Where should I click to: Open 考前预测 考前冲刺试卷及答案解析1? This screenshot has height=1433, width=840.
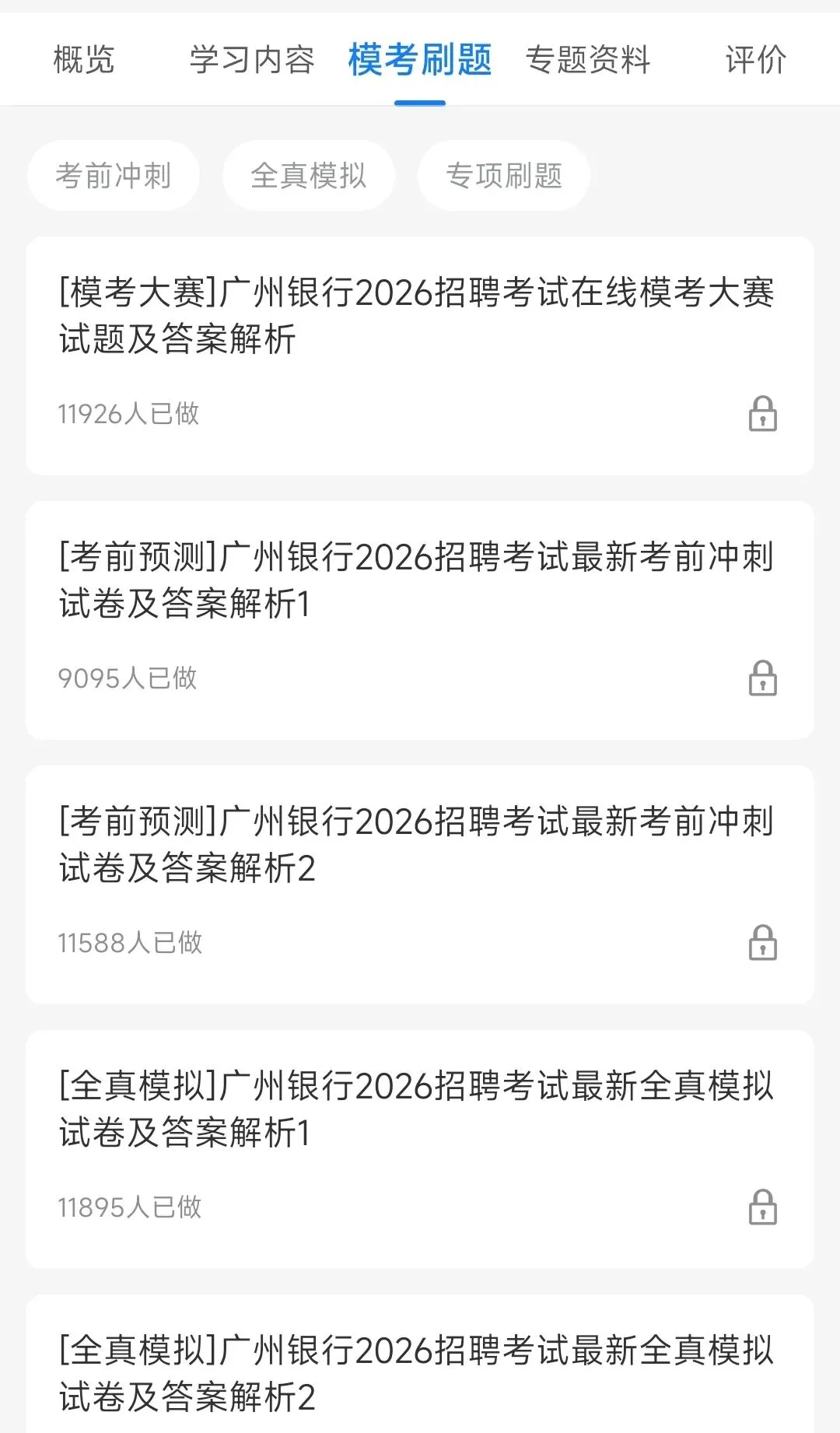(x=420, y=620)
